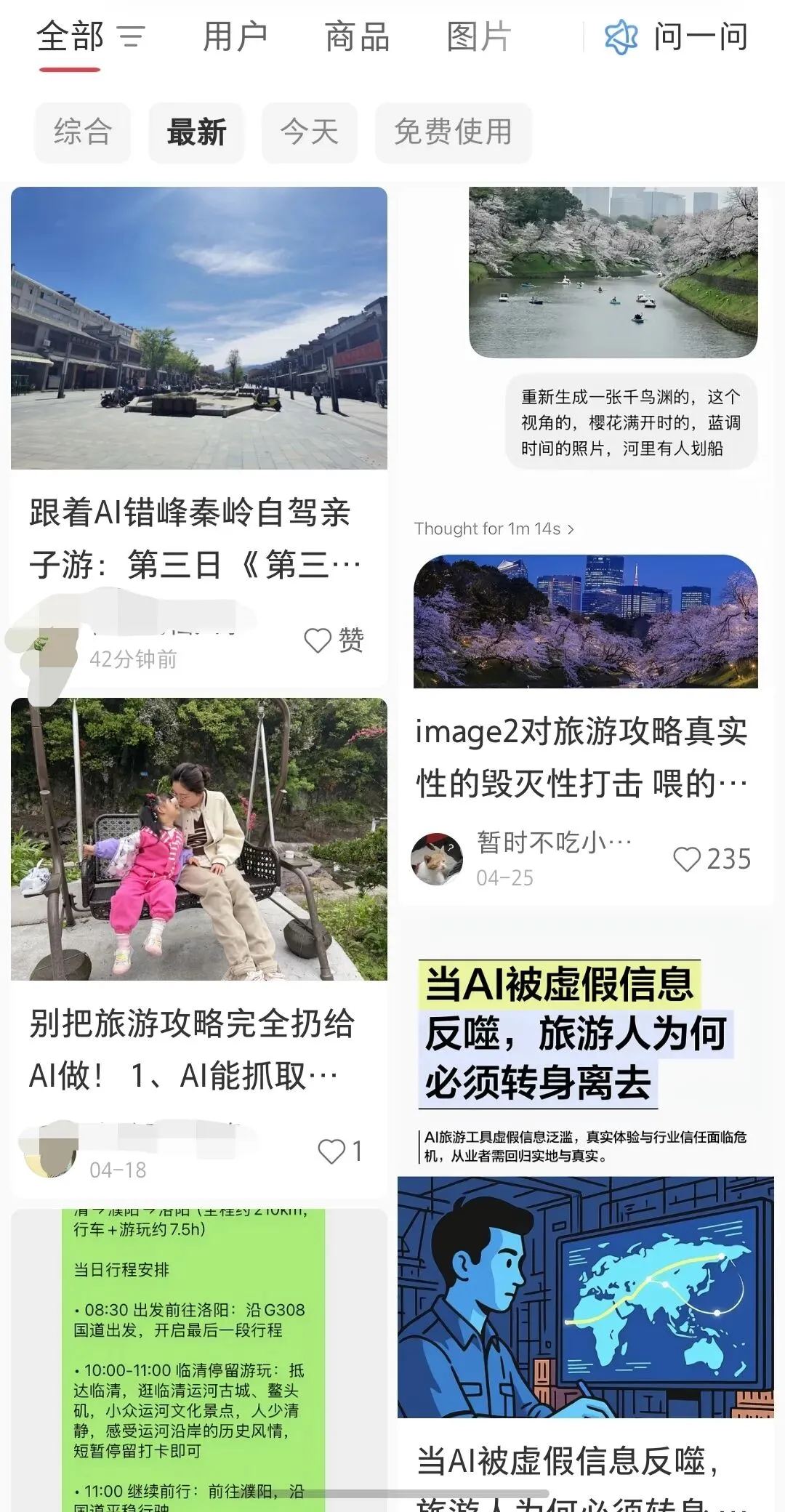
Task: Switch to the 用户 tab
Action: pos(235,37)
